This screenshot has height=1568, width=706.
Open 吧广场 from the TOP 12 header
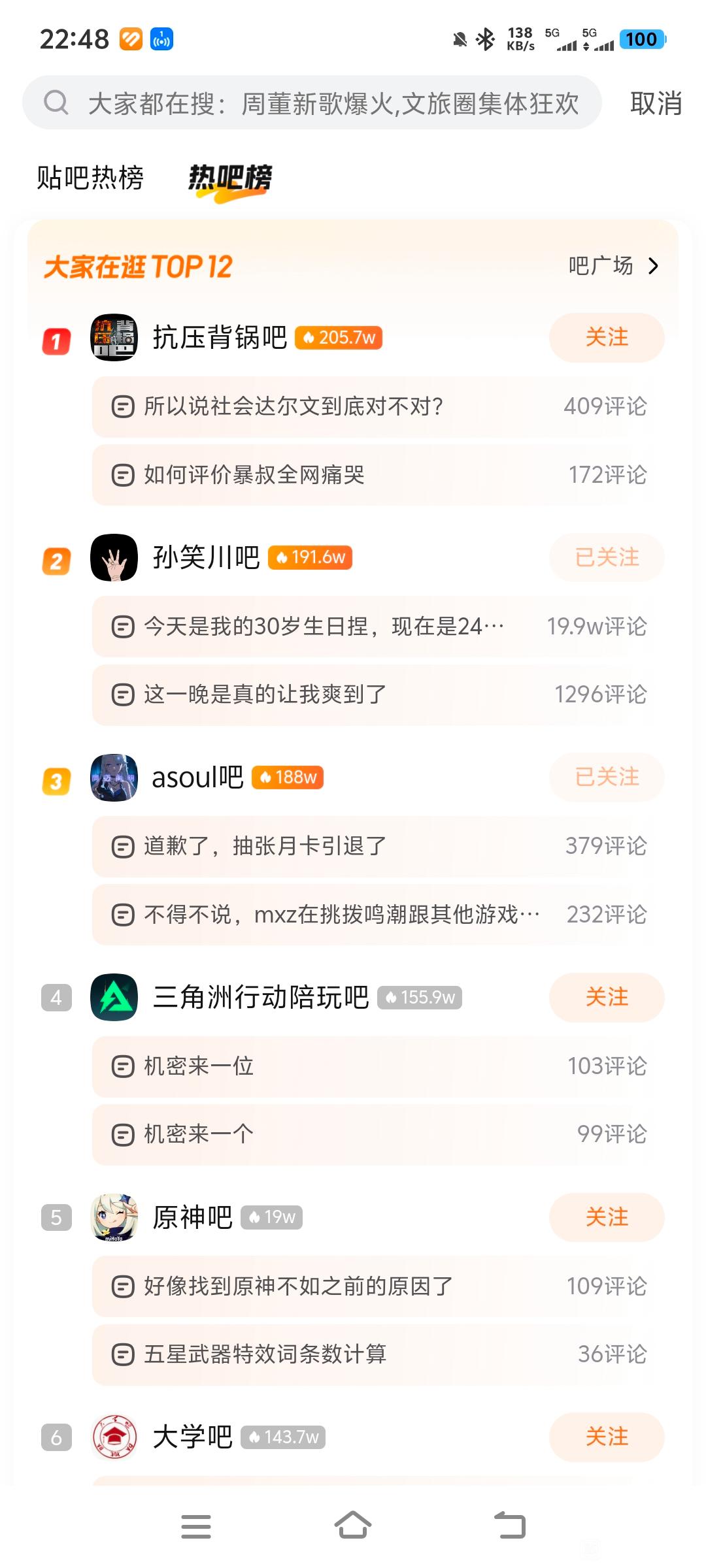(613, 266)
